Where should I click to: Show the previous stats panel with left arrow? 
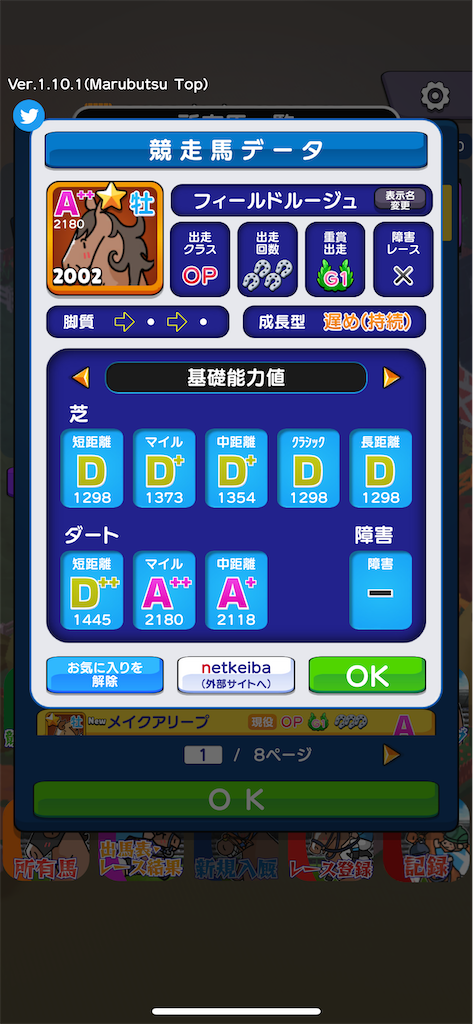click(x=81, y=377)
